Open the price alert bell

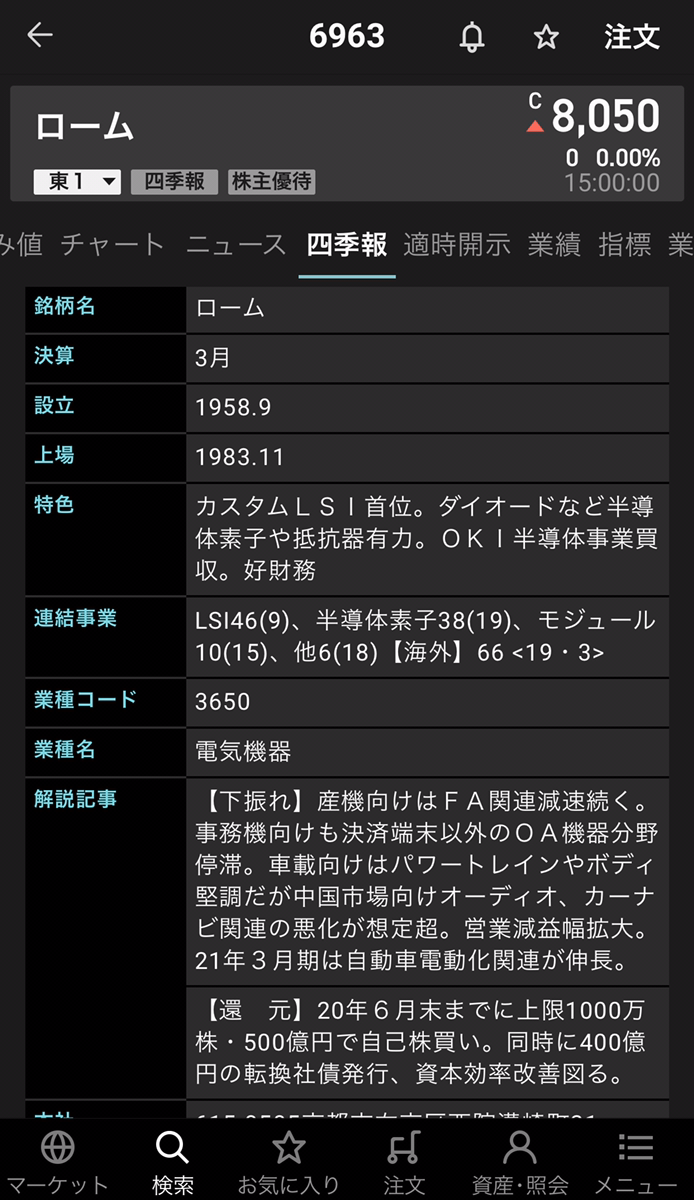(472, 37)
